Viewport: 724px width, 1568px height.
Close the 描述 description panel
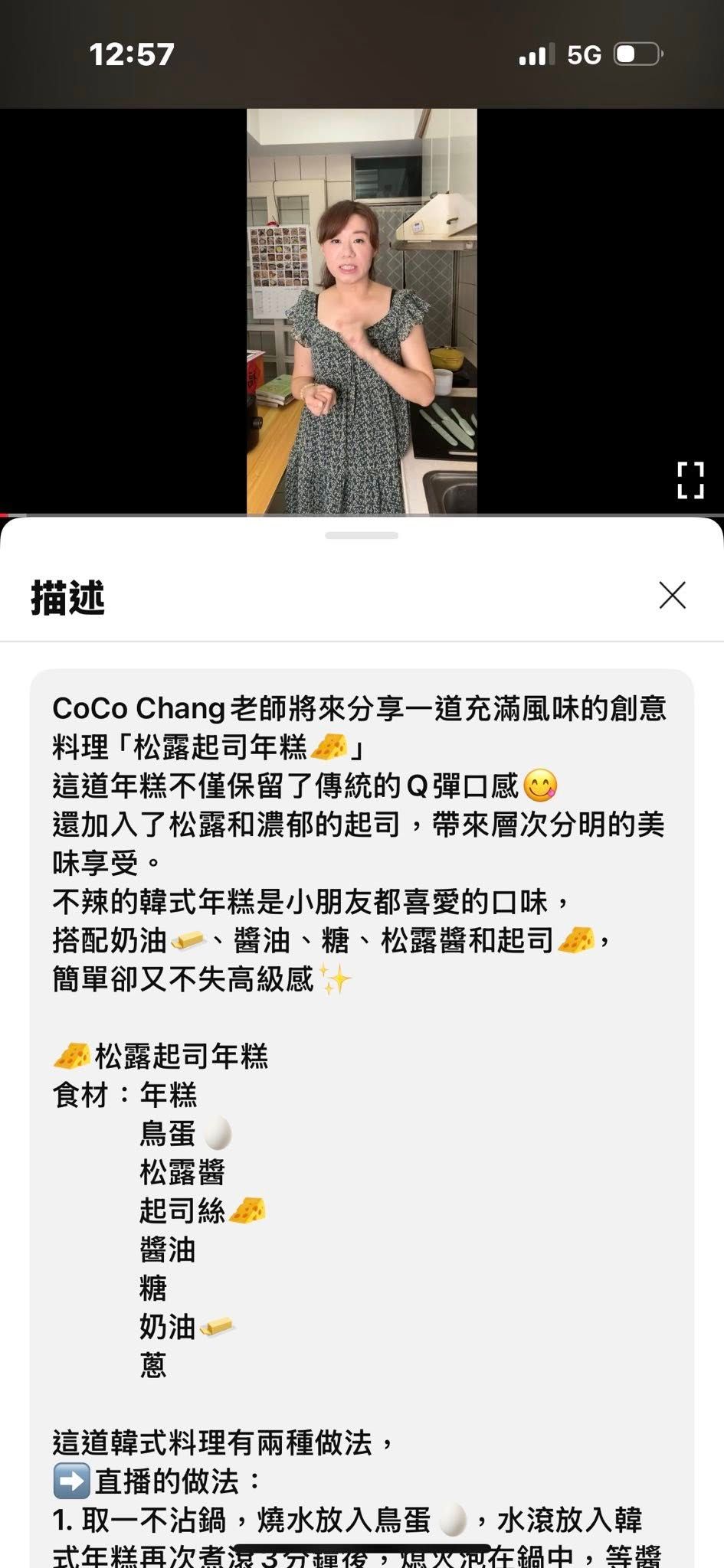coord(672,595)
